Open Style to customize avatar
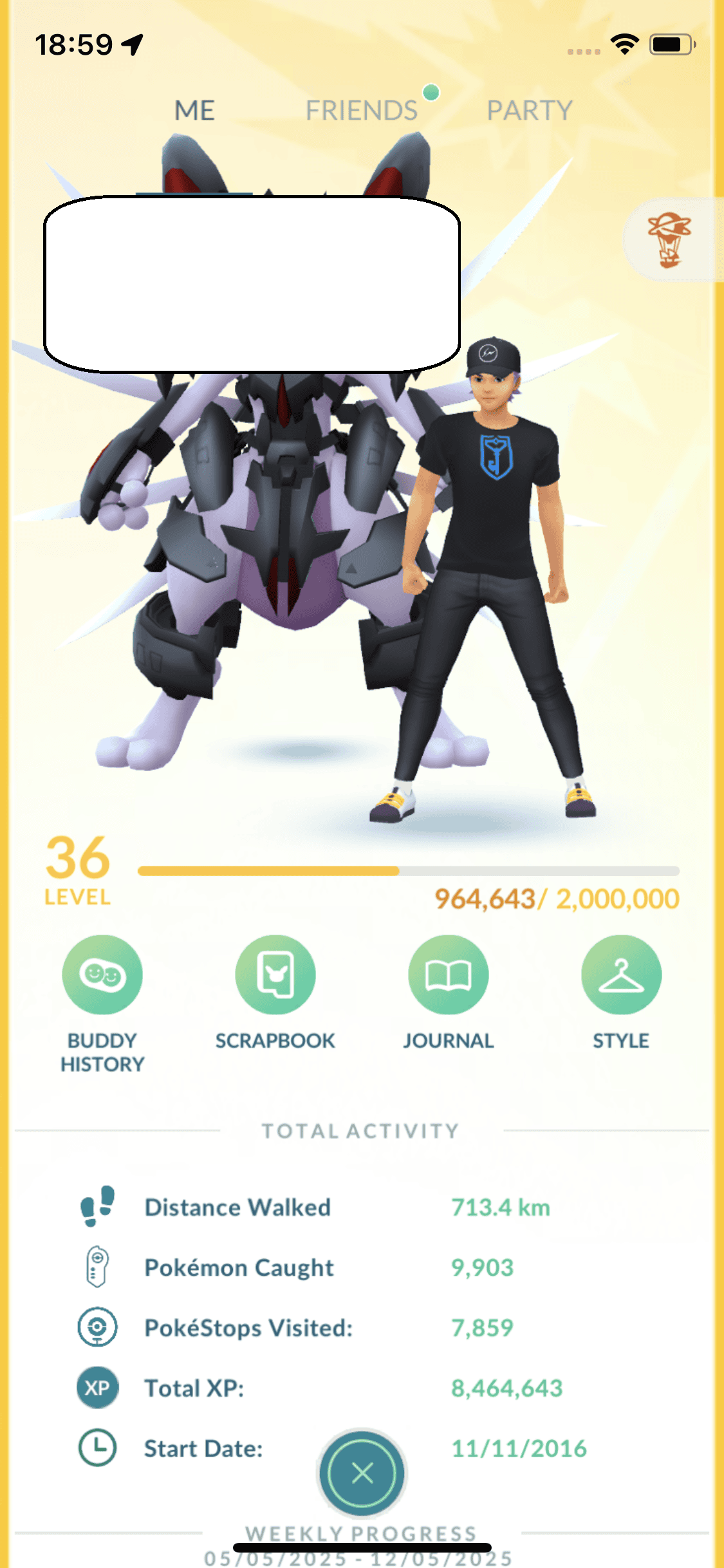Viewport: 724px width, 1568px height. click(x=620, y=975)
